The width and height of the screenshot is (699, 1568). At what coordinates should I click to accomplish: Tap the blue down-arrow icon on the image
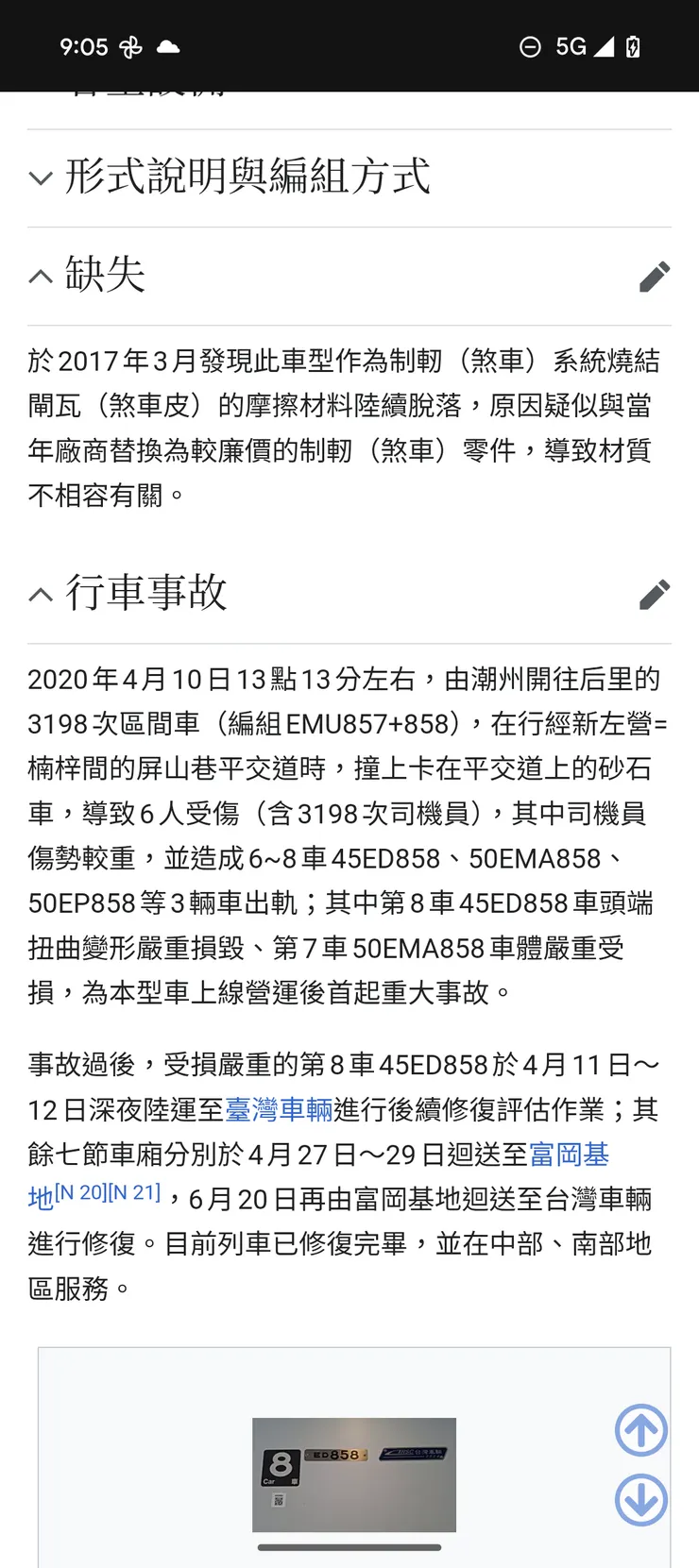(640, 1501)
